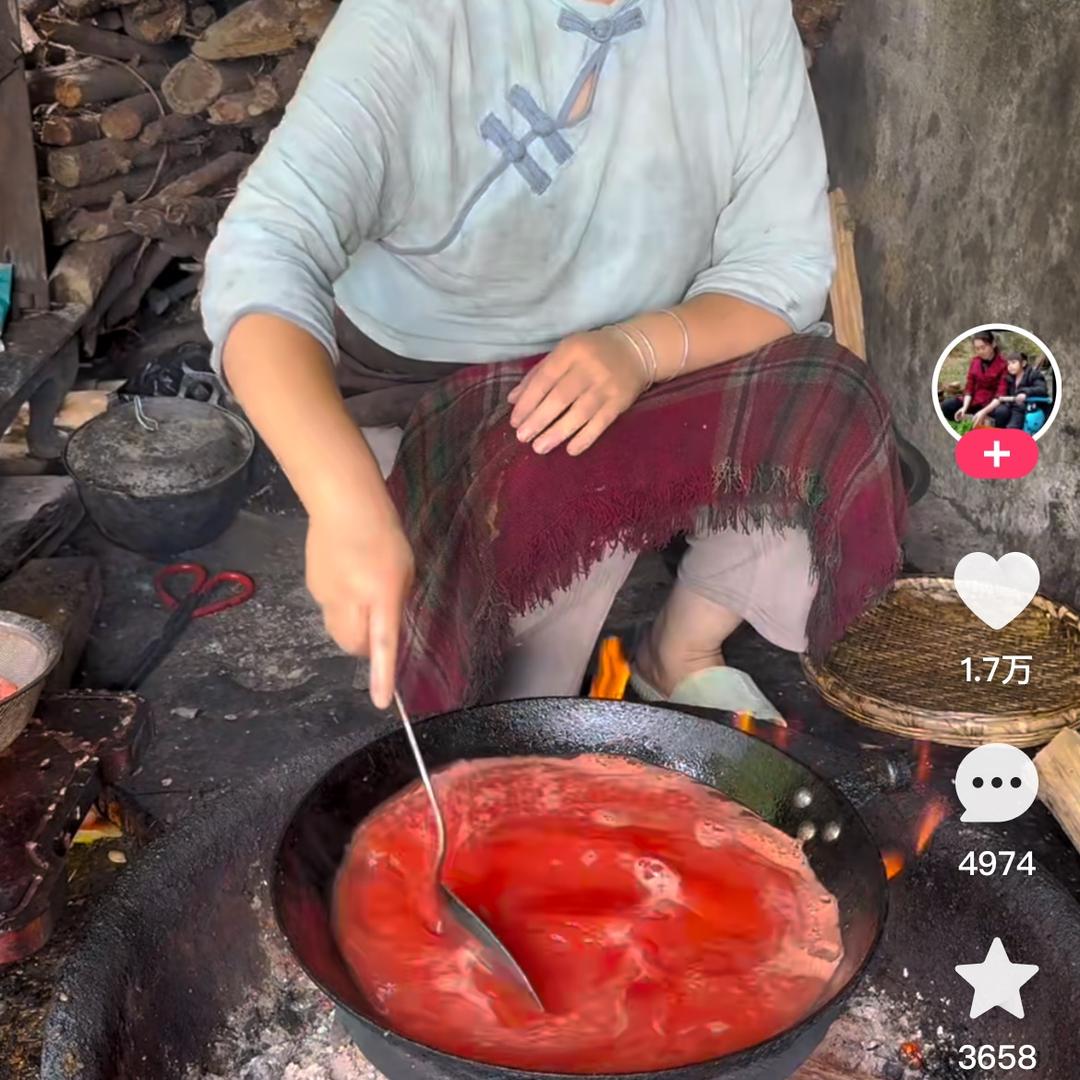Add this video to favorites

point(996,979)
